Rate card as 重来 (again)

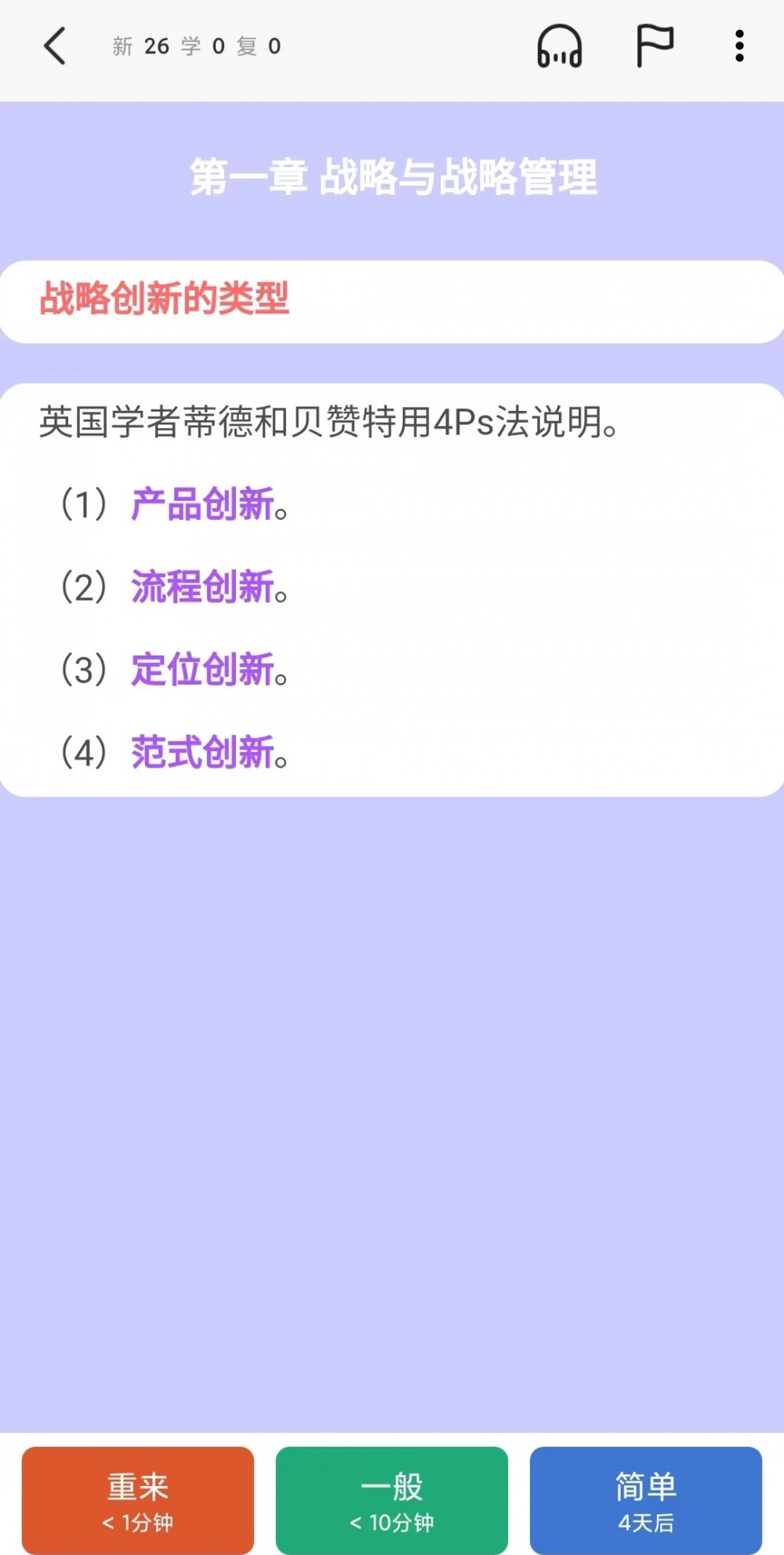pyautogui.click(x=138, y=1500)
